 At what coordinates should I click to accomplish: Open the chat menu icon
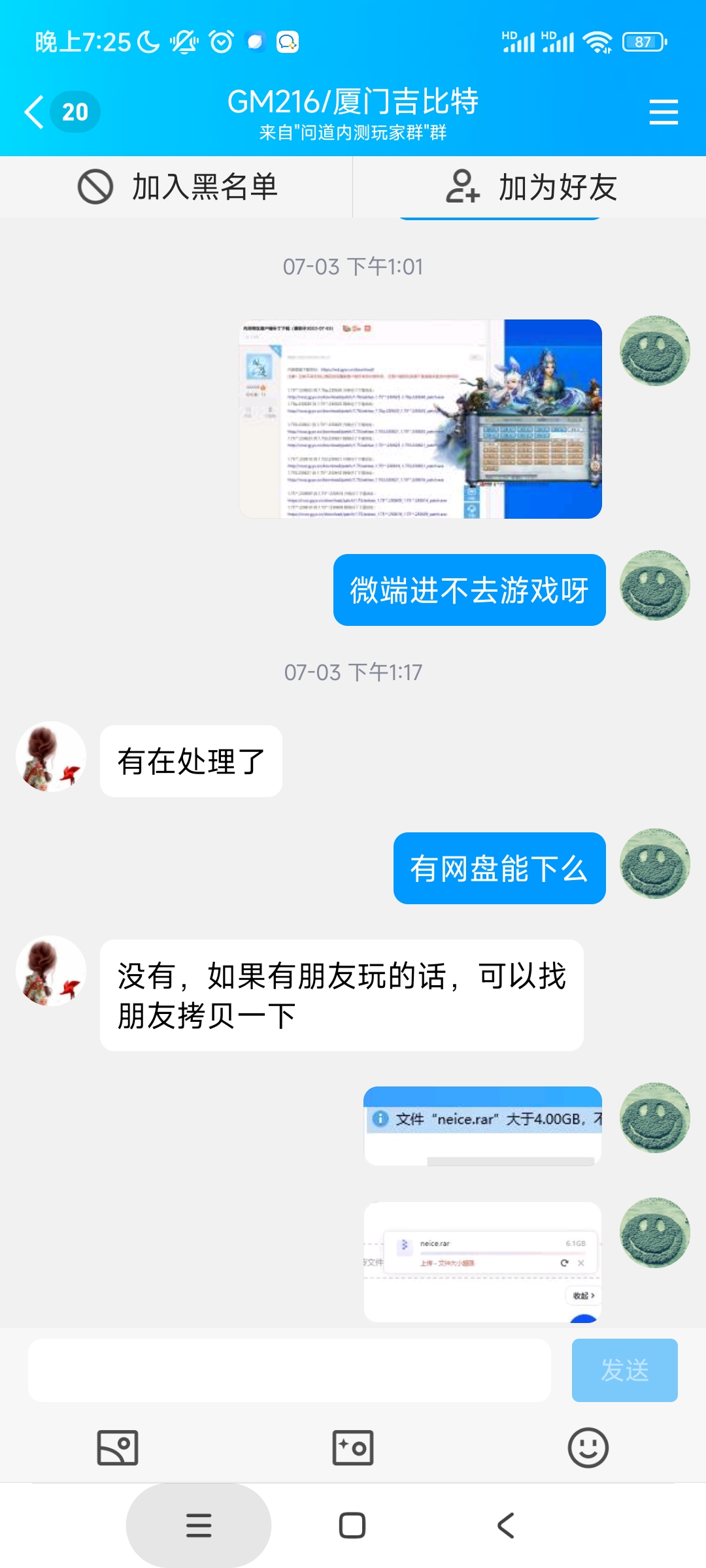point(663,112)
